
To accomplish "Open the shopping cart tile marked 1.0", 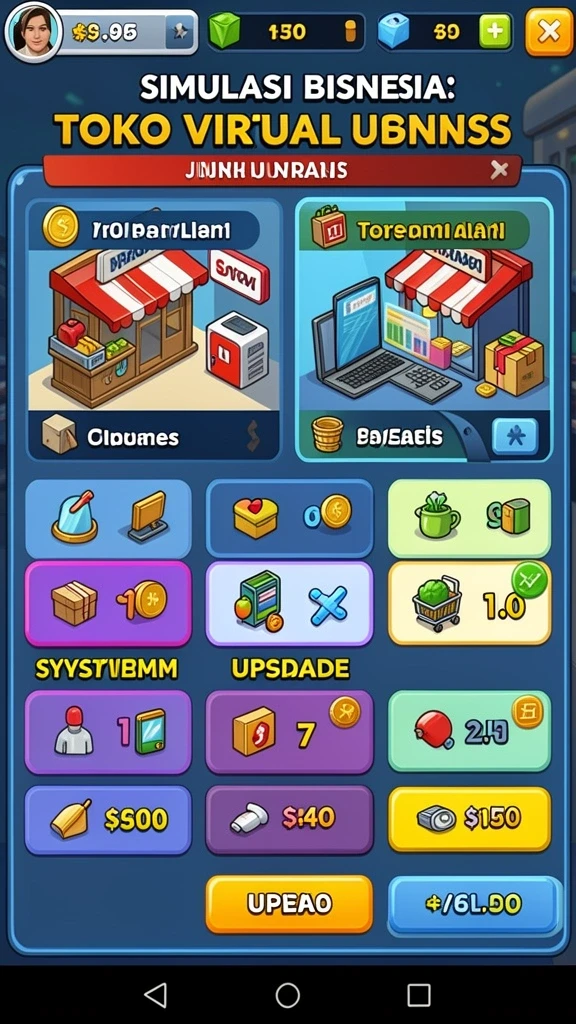I will click(x=470, y=603).
